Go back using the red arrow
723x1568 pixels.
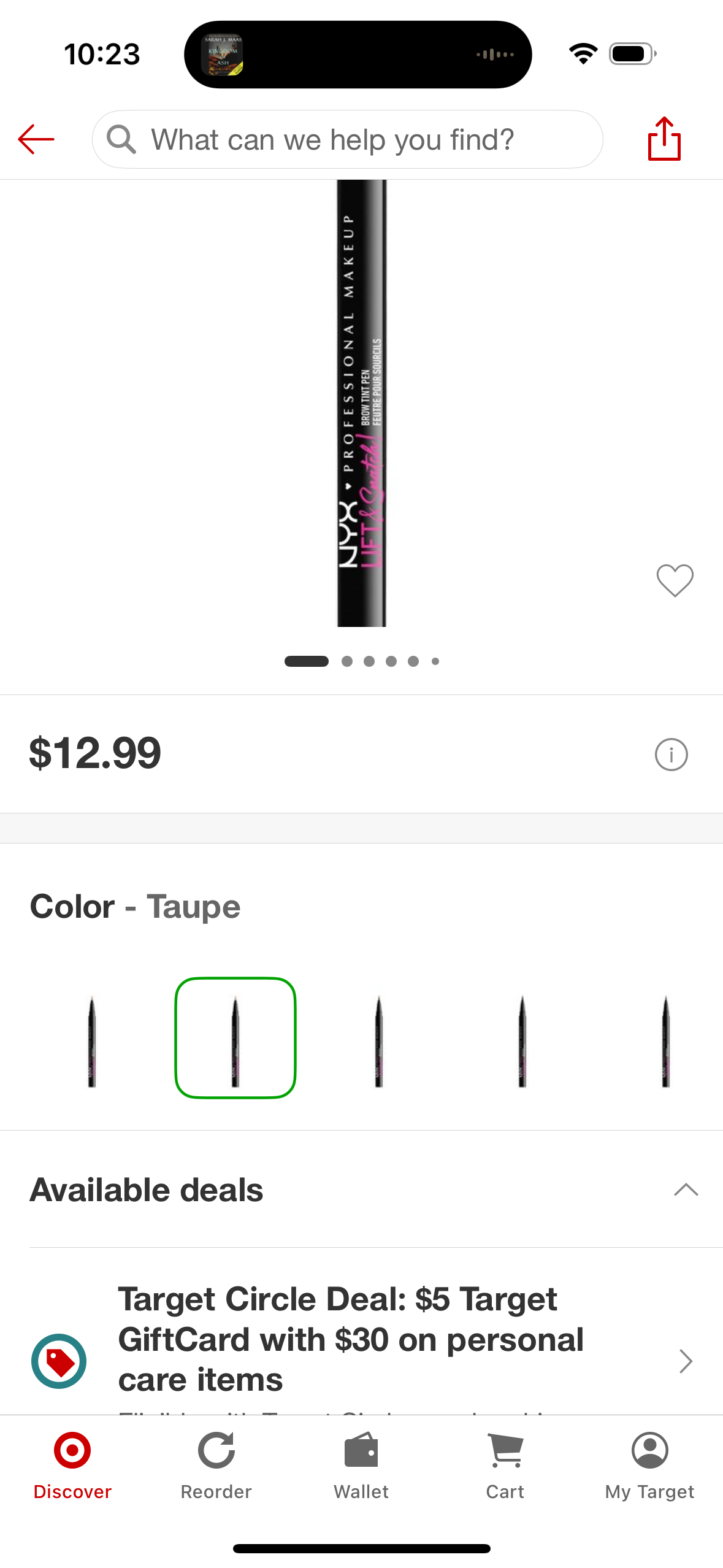pos(36,139)
